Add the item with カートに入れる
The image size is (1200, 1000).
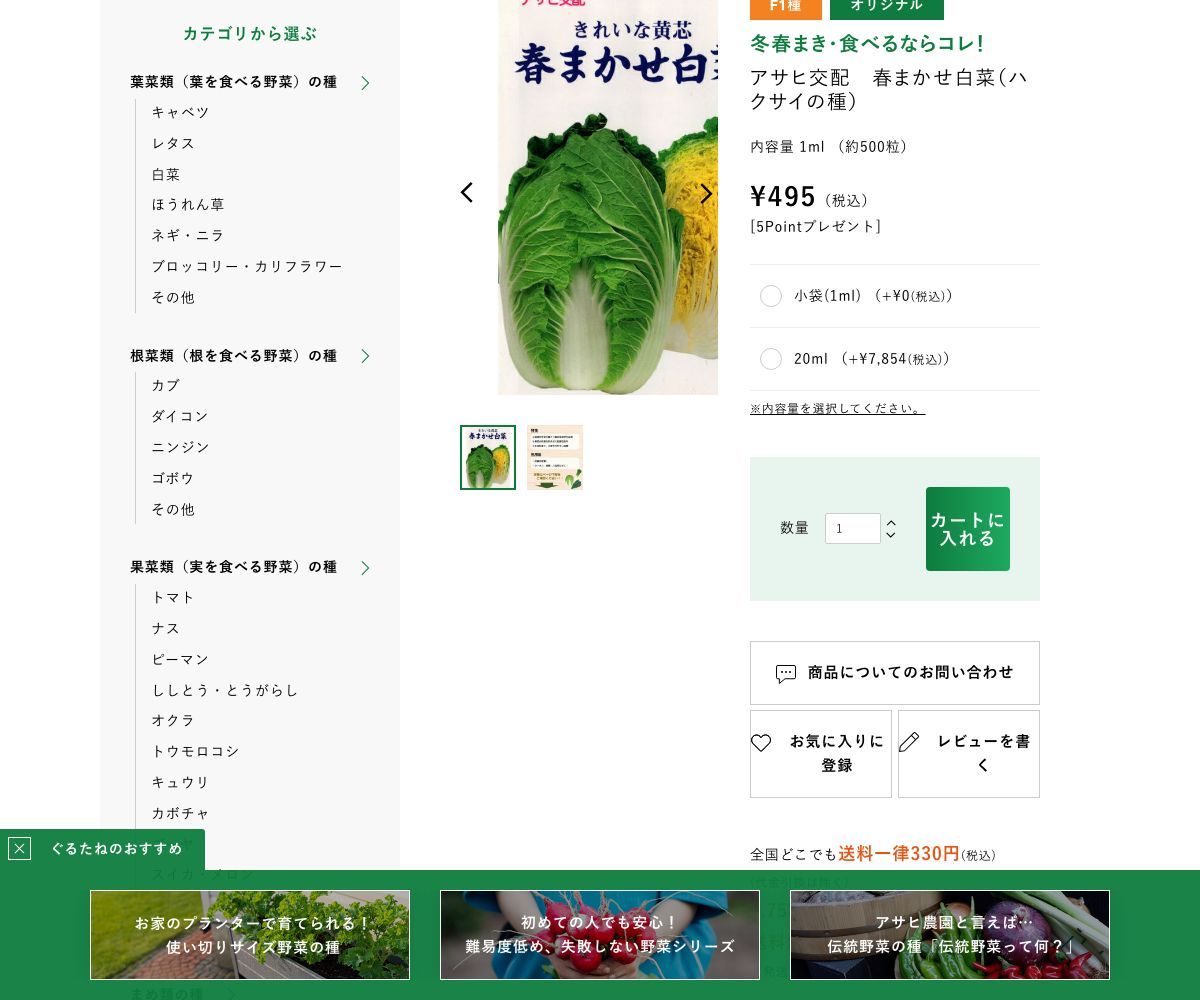[967, 529]
